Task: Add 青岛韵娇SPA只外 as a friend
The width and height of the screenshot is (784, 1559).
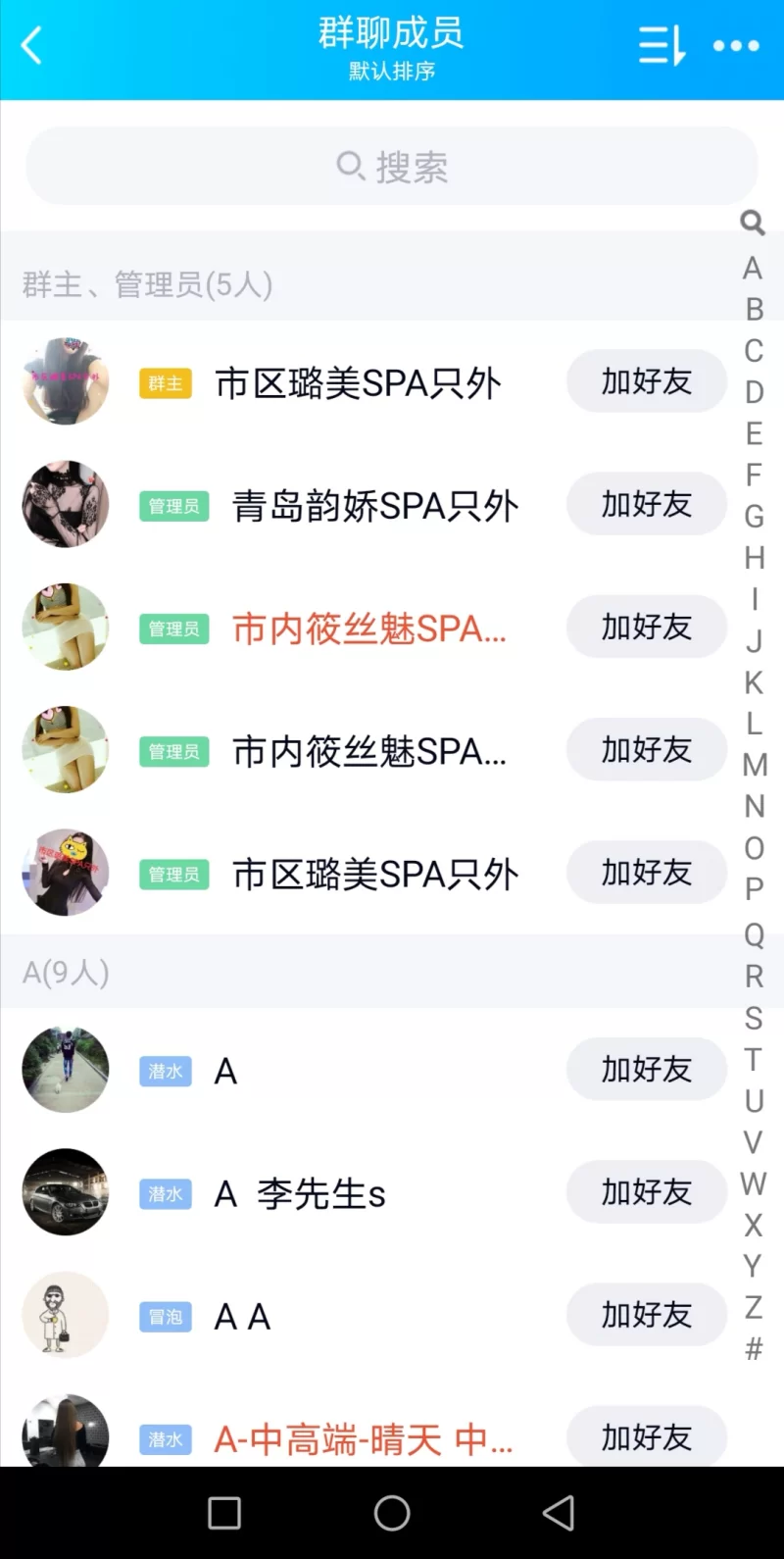Action: point(646,504)
